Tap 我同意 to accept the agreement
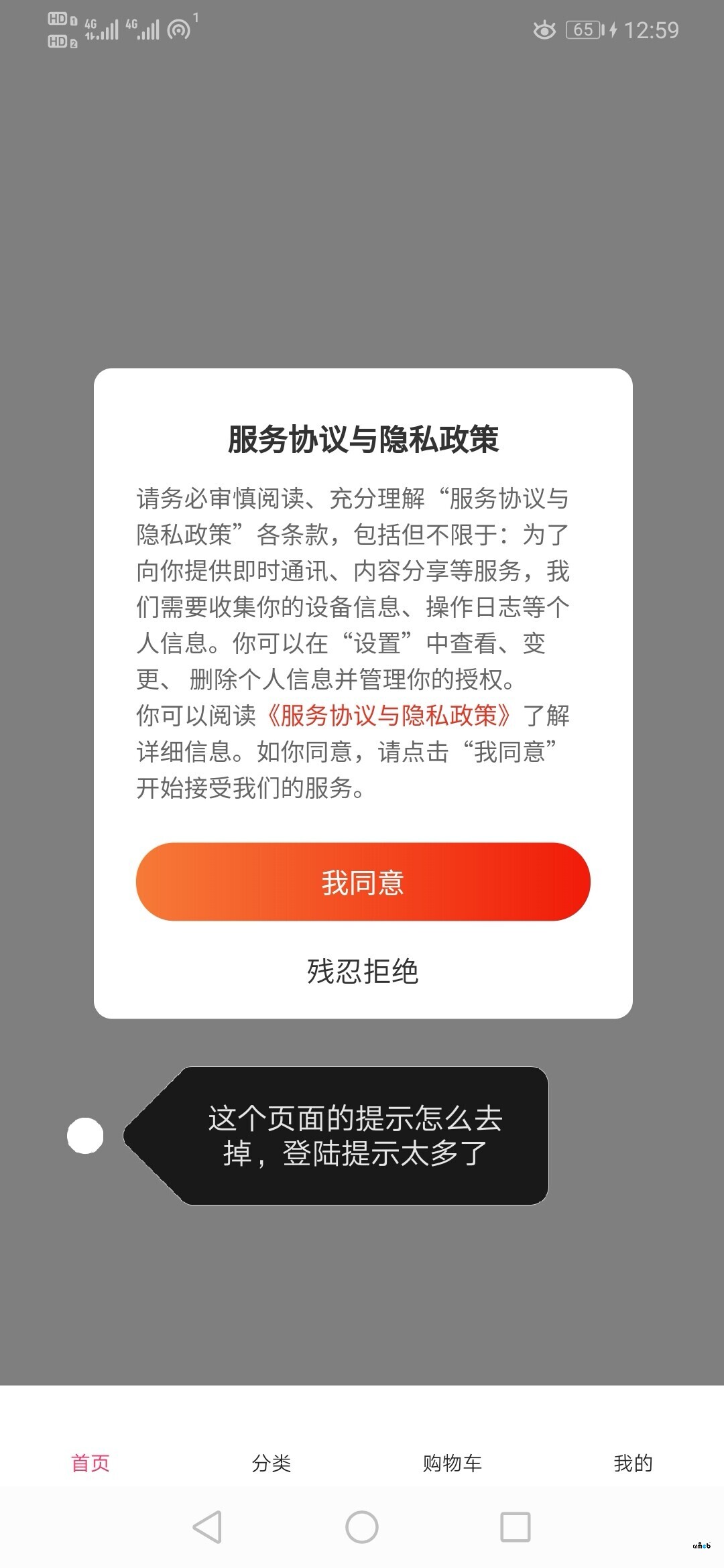The width and height of the screenshot is (724, 1568). 362,883
